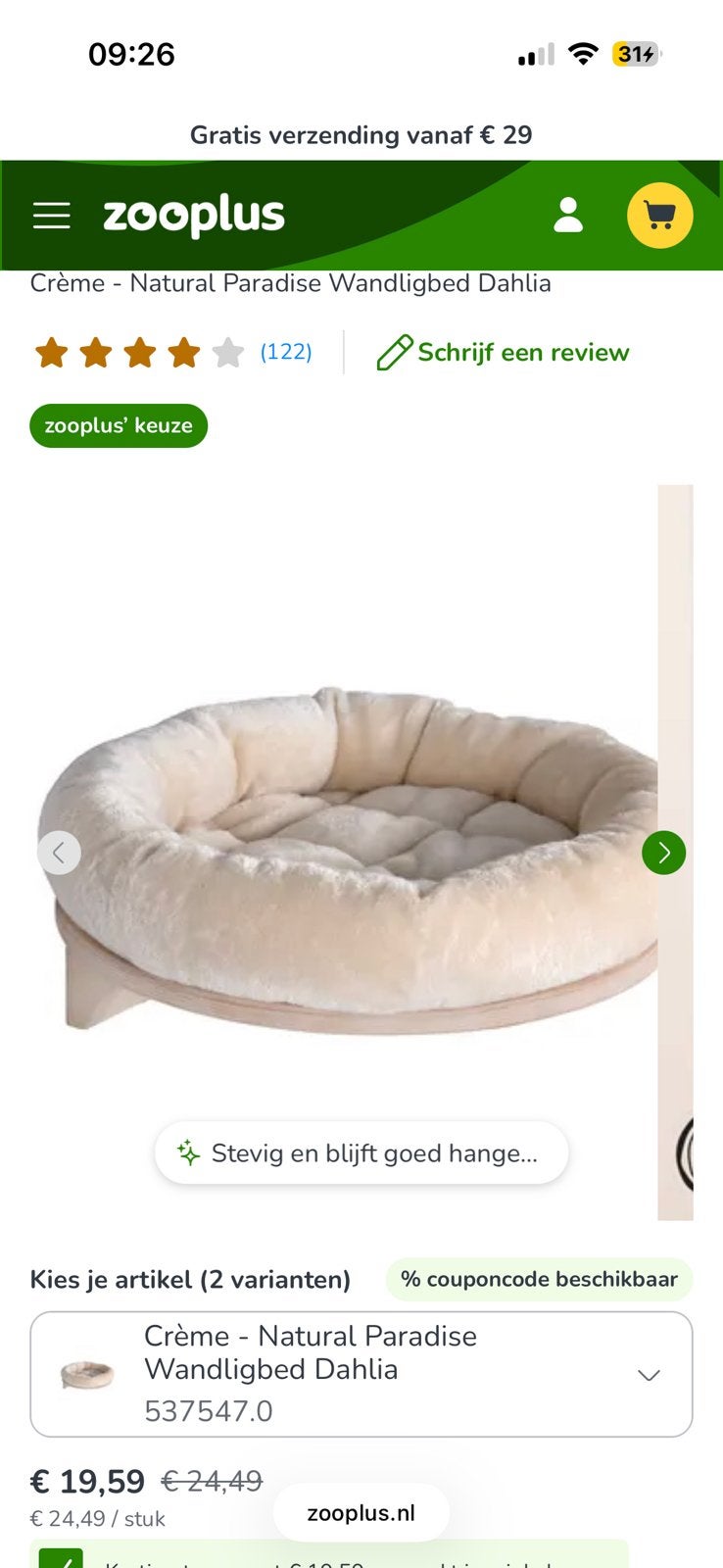Tap the zooplus.nl address pill
This screenshot has width=723, height=1568.
[x=361, y=1513]
